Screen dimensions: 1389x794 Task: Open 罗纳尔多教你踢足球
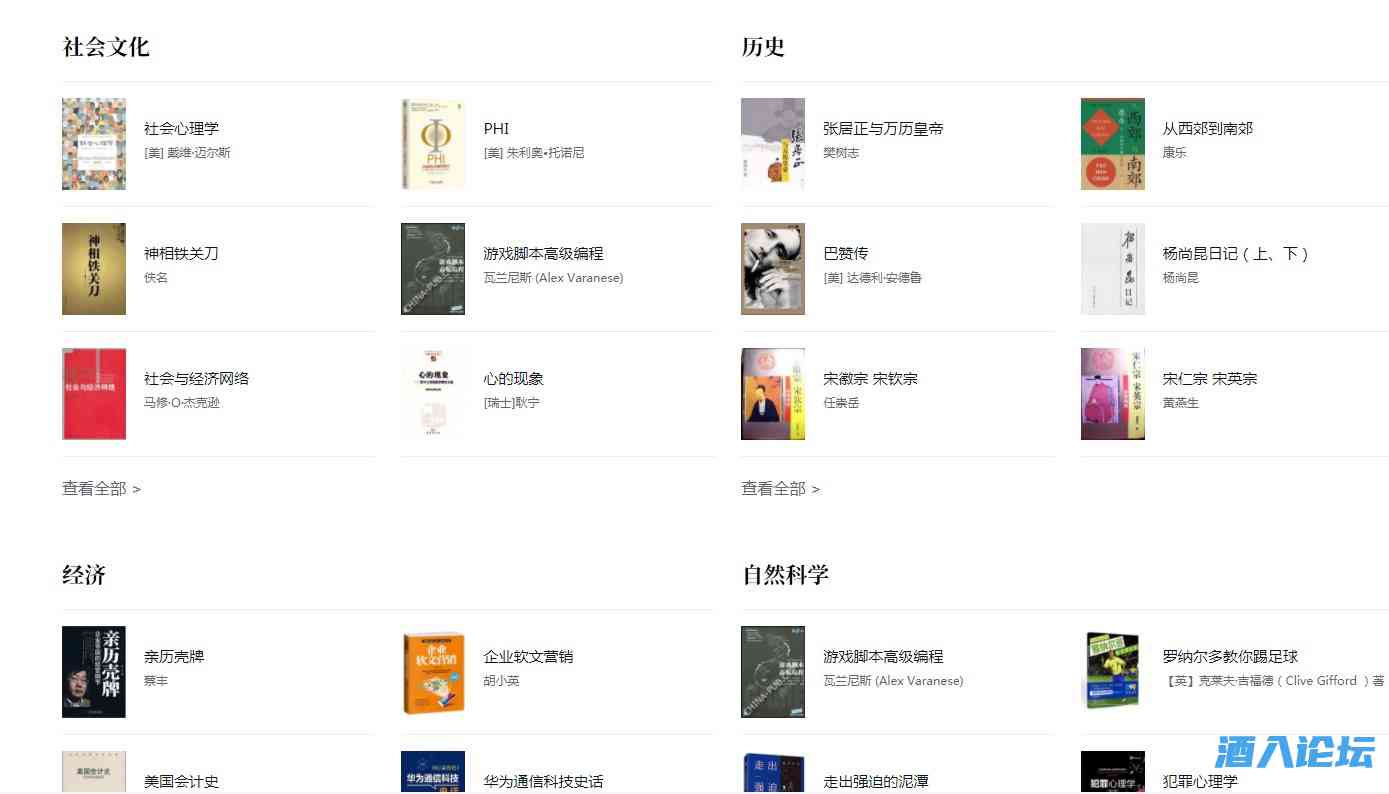coord(1229,657)
